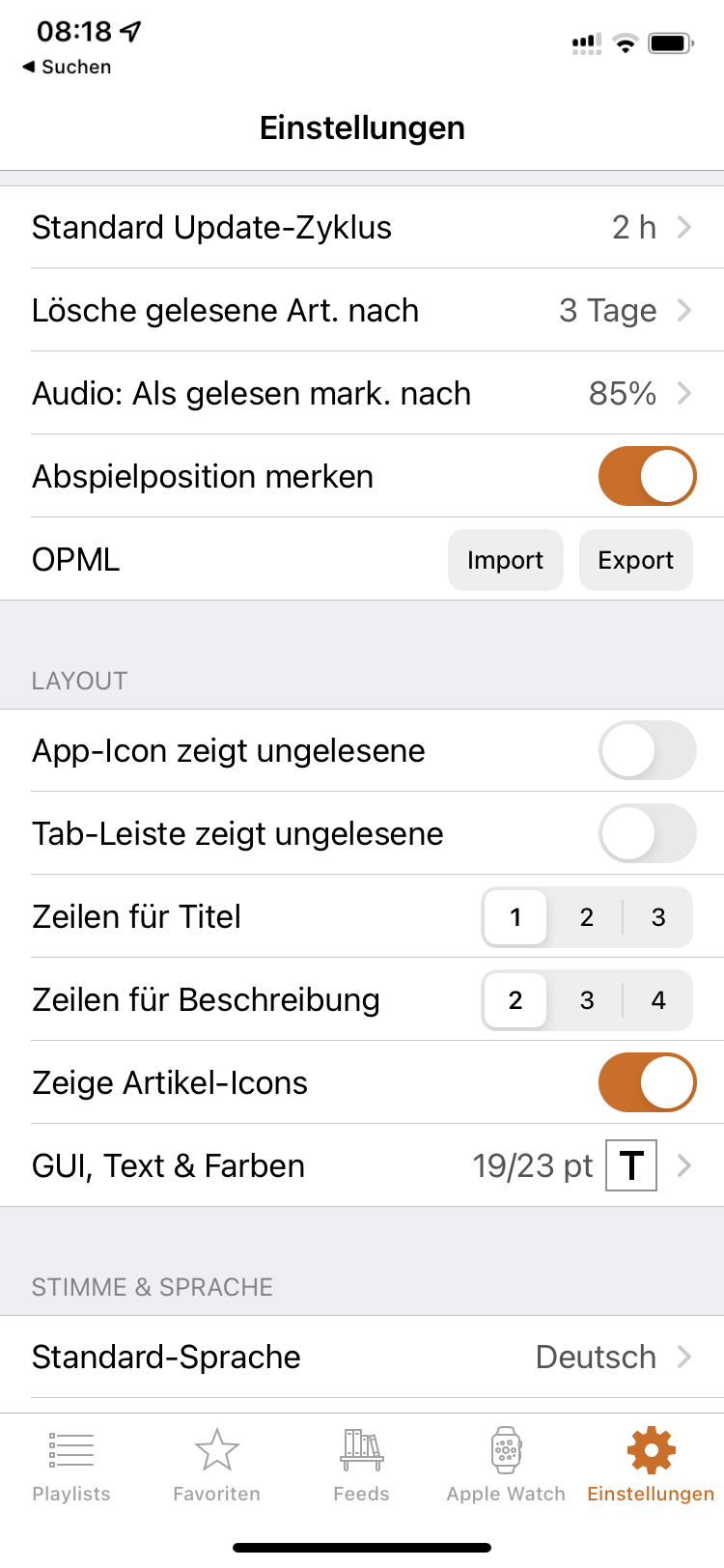
Task: Select 2 for Zeilen für Titel
Action: click(x=587, y=917)
